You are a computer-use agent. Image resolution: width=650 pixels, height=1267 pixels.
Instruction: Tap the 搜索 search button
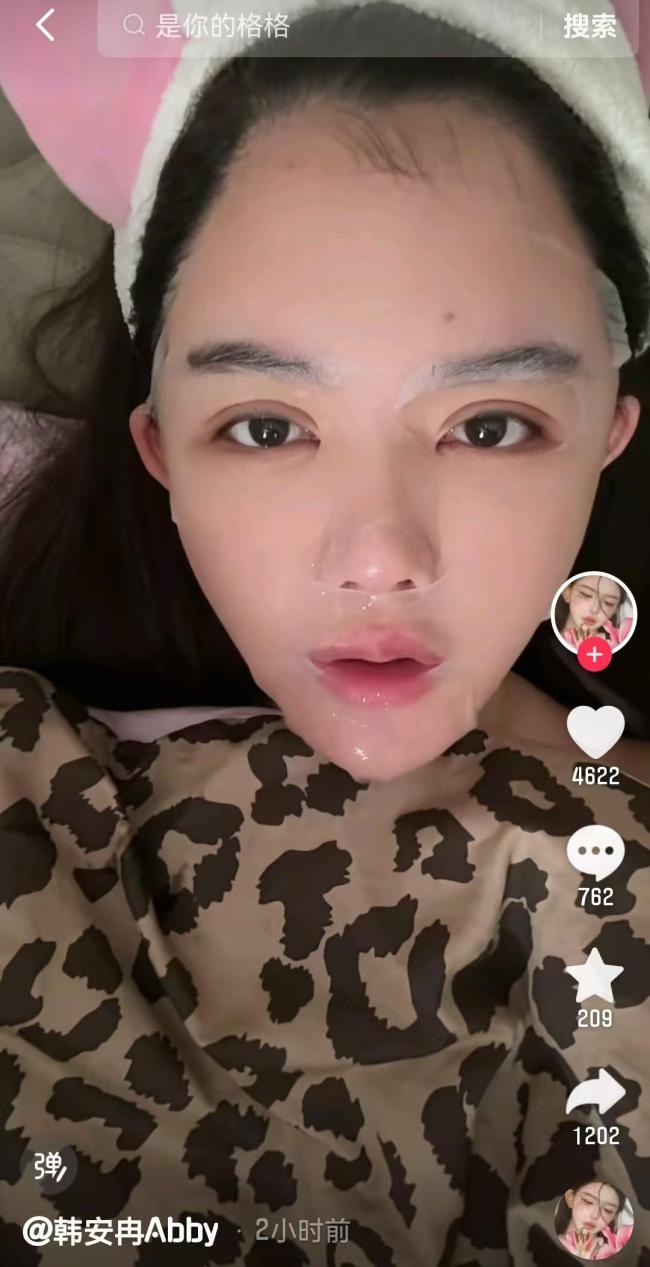pyautogui.click(x=590, y=27)
